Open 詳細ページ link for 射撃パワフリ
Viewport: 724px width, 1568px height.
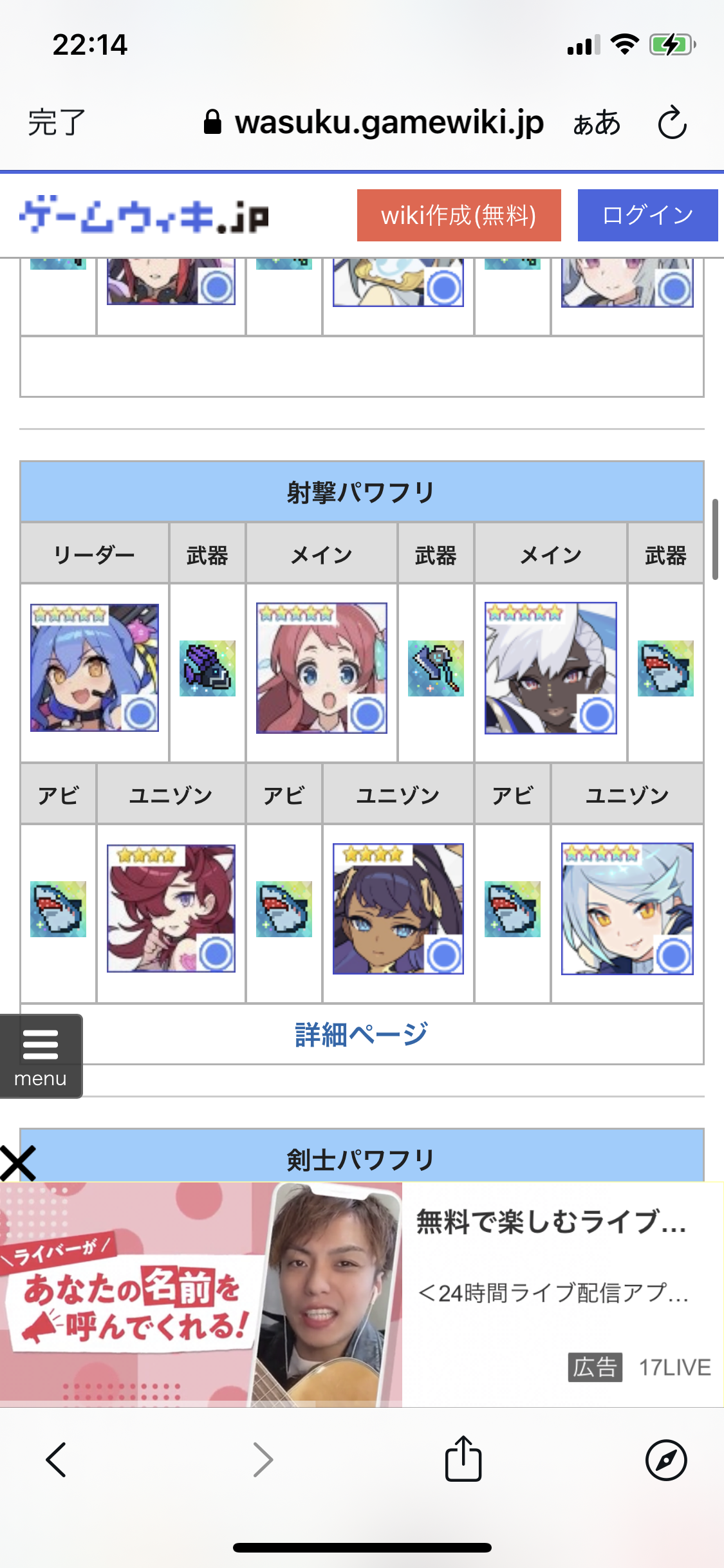(x=361, y=1034)
